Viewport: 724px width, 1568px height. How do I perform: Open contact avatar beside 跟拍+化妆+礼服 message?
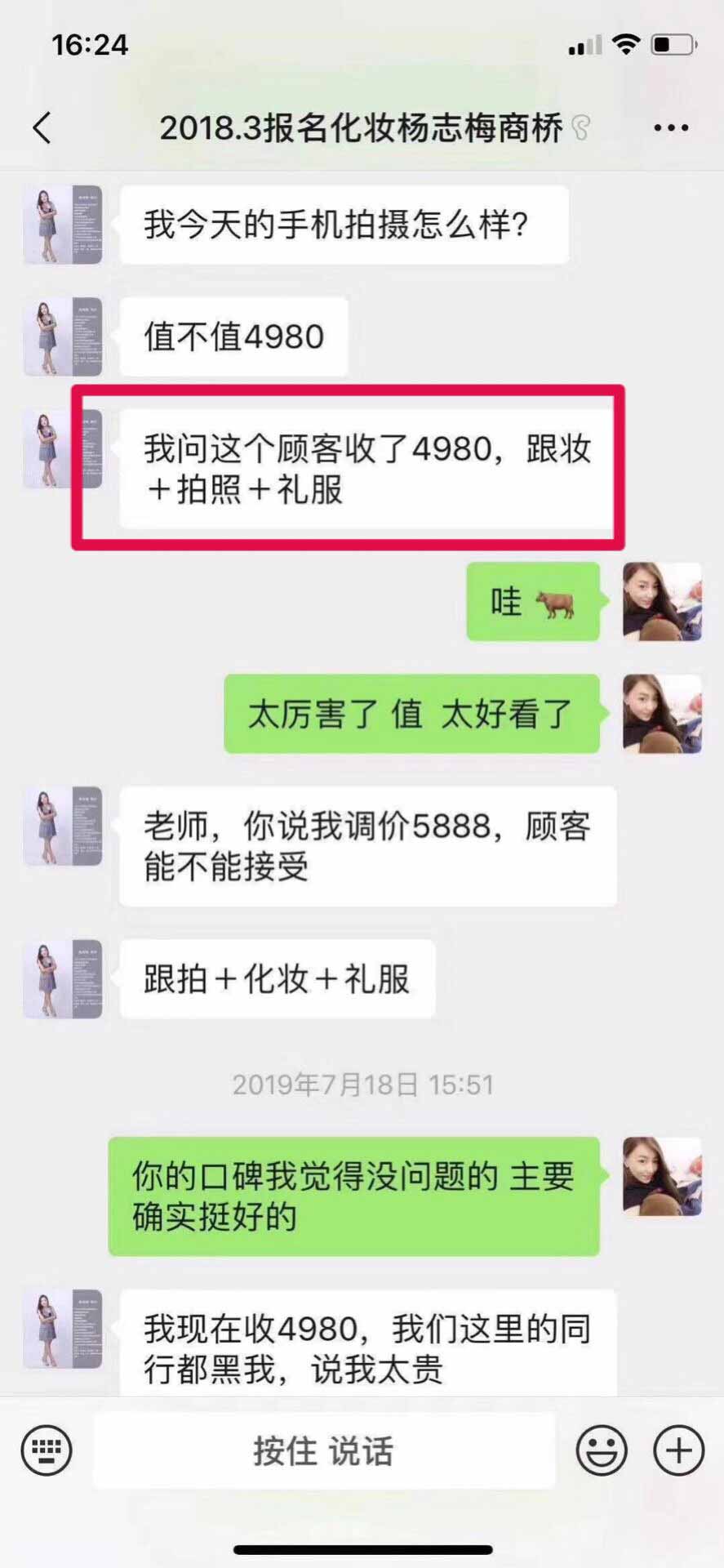(x=63, y=978)
